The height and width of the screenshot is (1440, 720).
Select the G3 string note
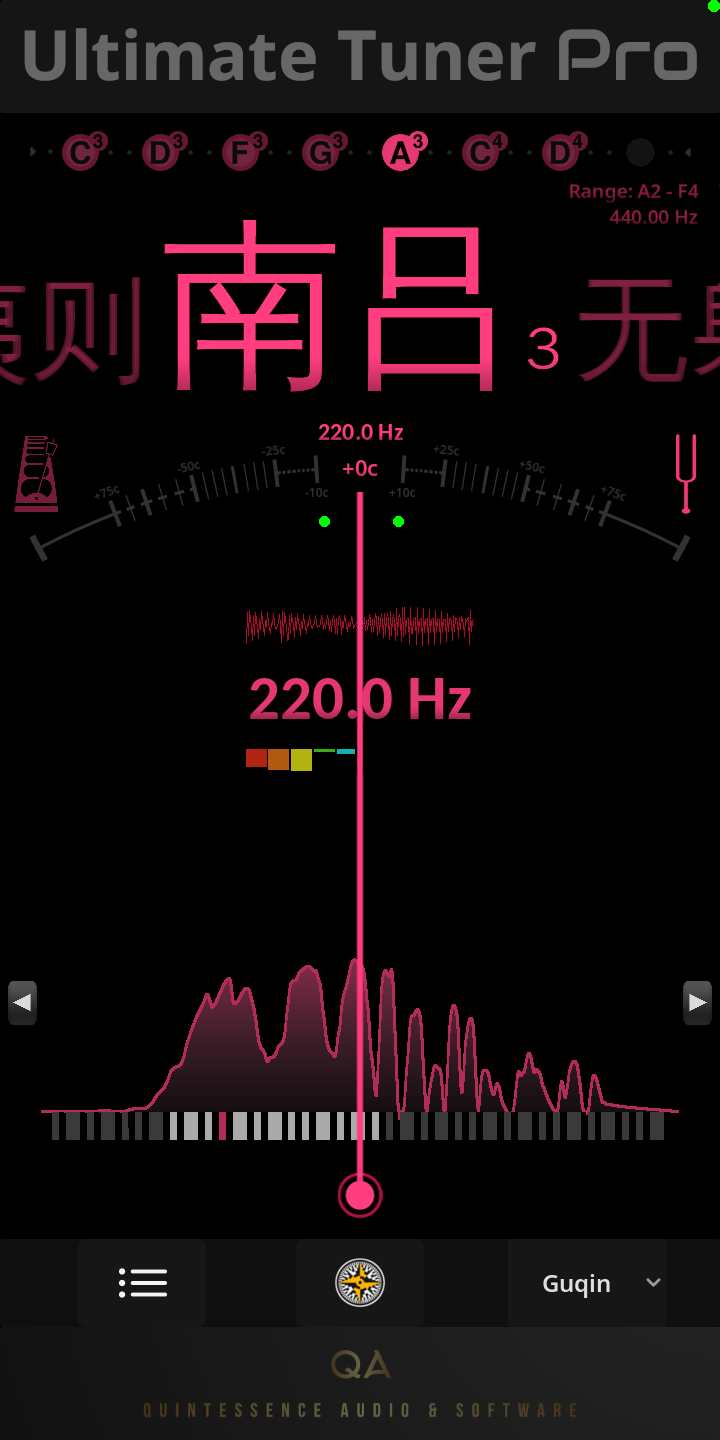(321, 153)
